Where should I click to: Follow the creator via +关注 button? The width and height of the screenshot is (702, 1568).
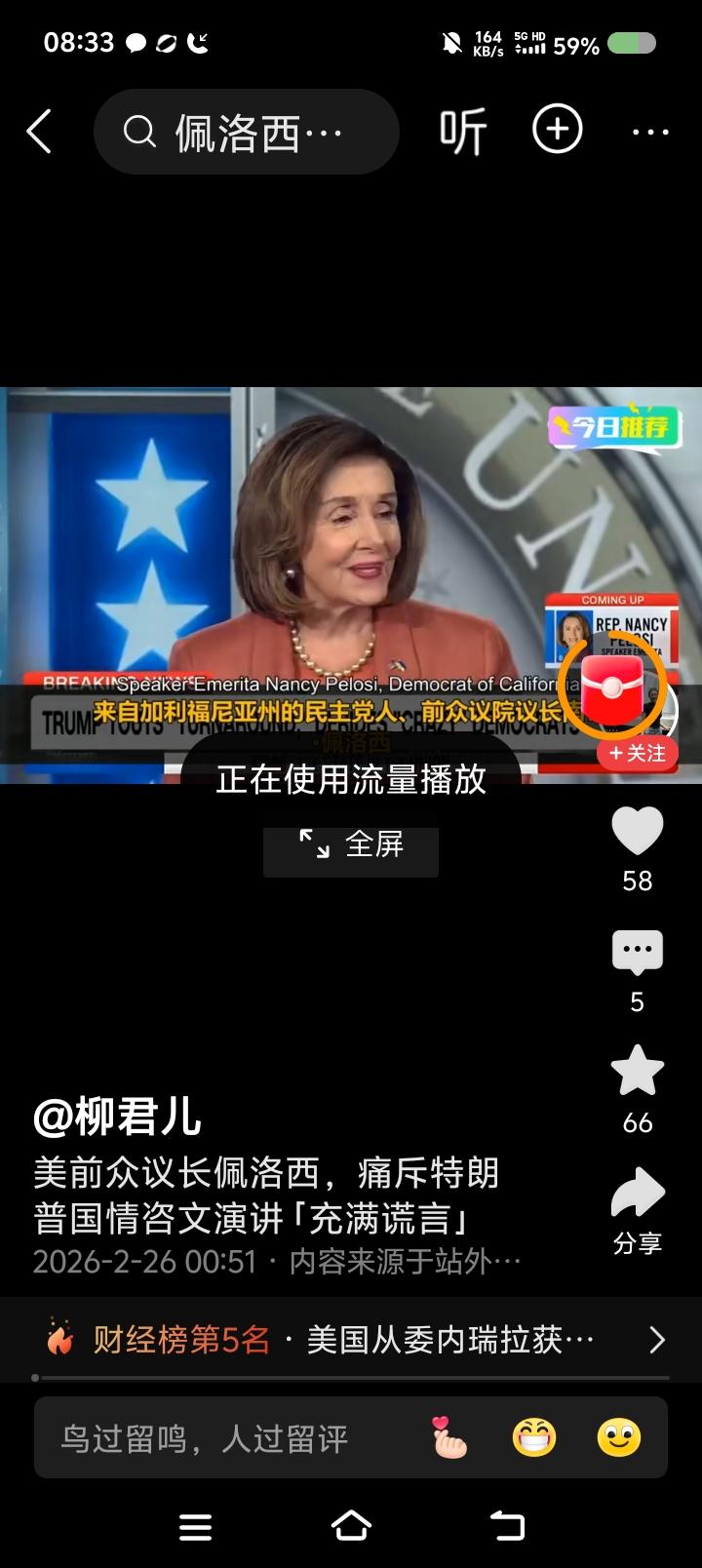(635, 755)
